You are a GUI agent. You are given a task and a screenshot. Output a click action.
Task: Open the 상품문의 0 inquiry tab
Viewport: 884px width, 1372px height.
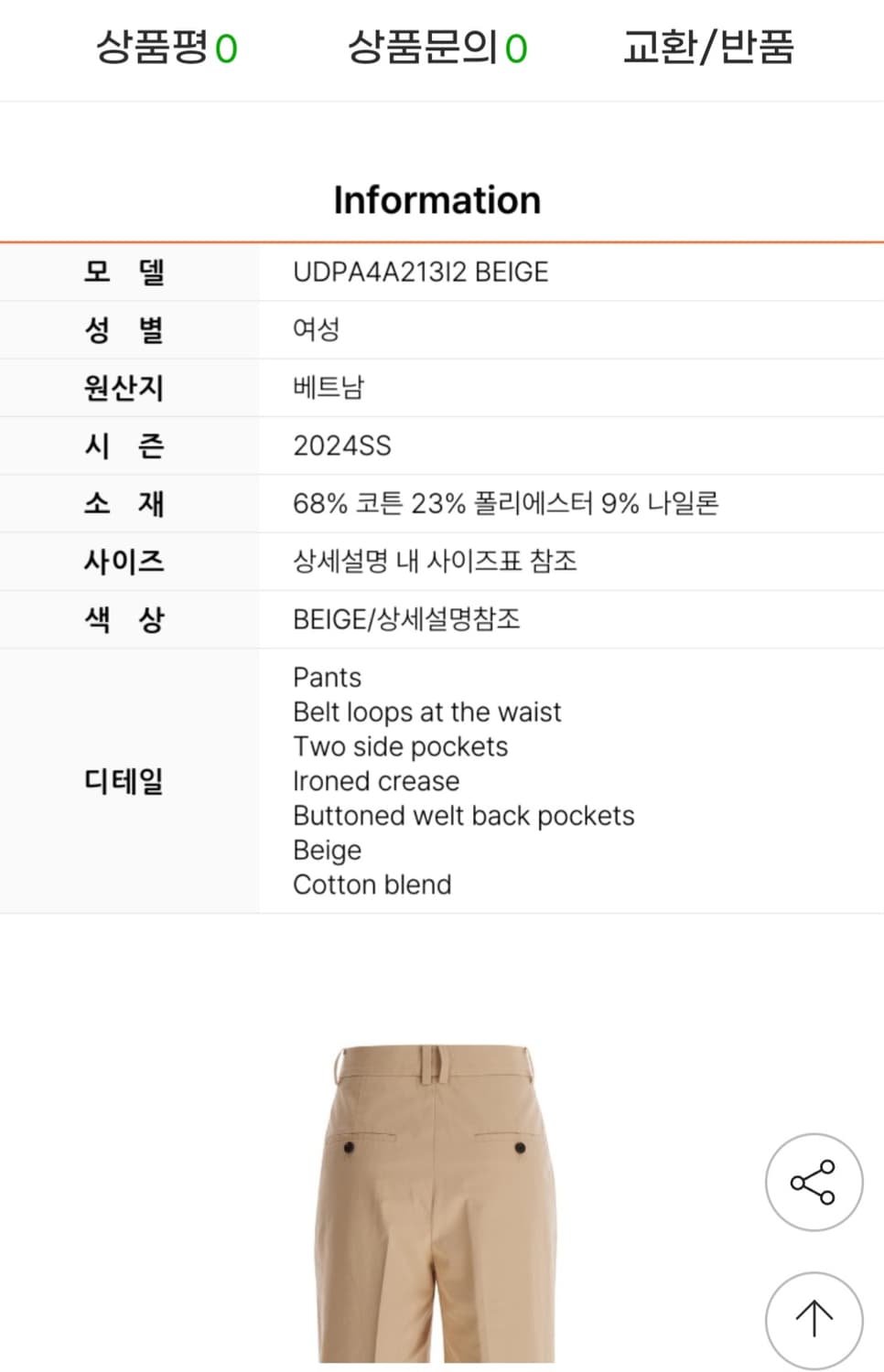[x=430, y=50]
